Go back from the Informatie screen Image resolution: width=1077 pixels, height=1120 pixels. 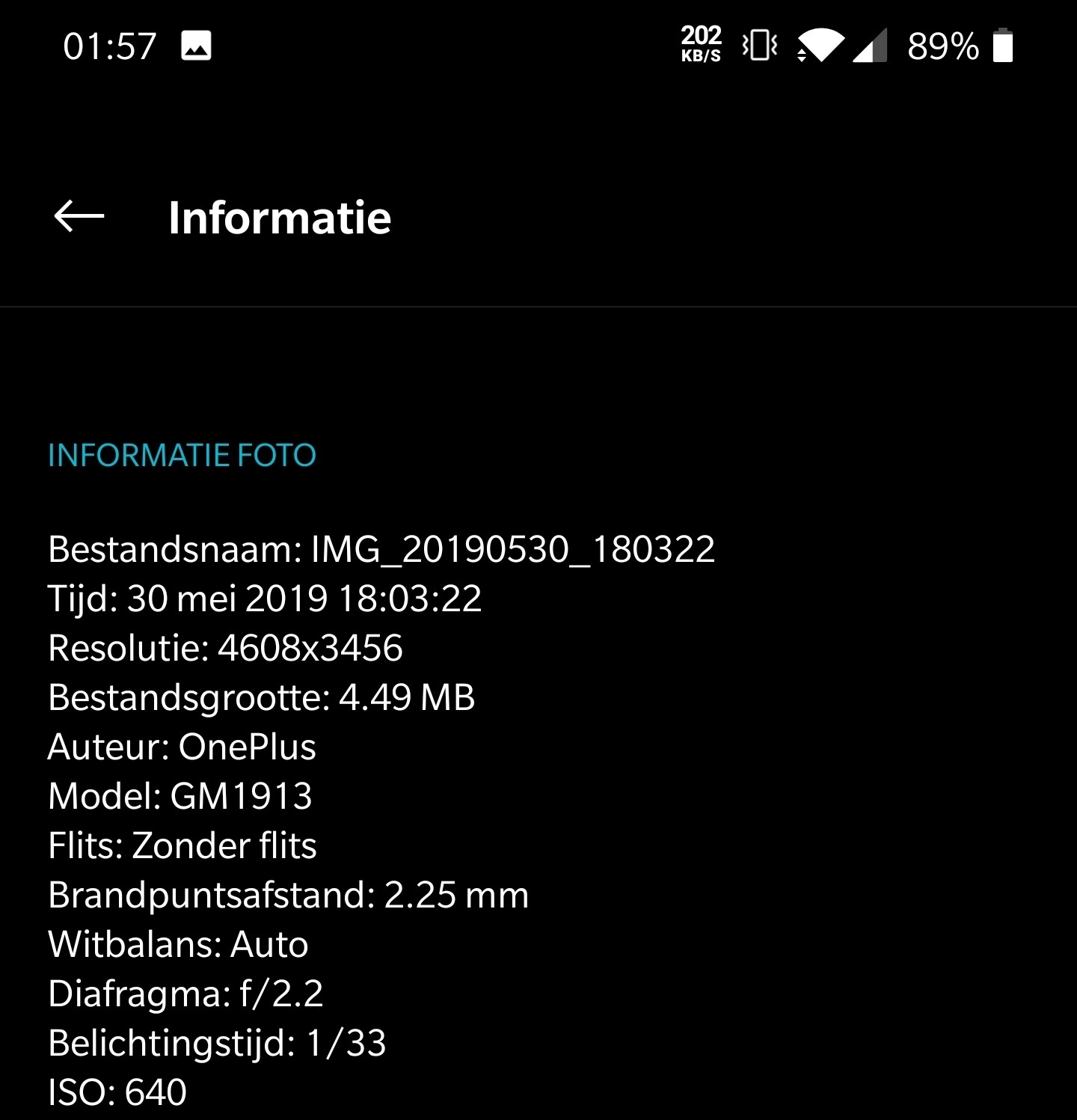79,217
